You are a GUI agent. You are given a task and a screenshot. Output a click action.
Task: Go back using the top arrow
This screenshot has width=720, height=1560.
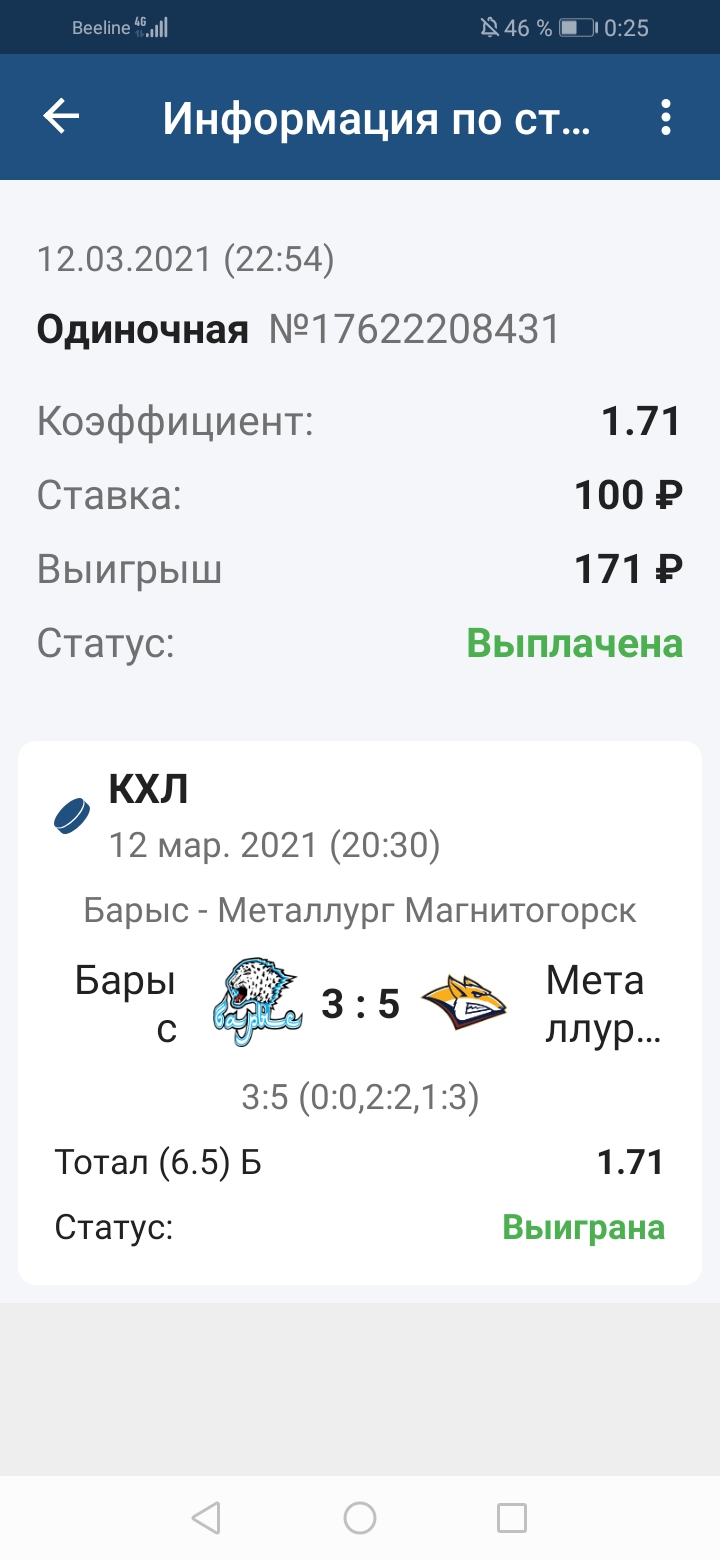point(61,117)
